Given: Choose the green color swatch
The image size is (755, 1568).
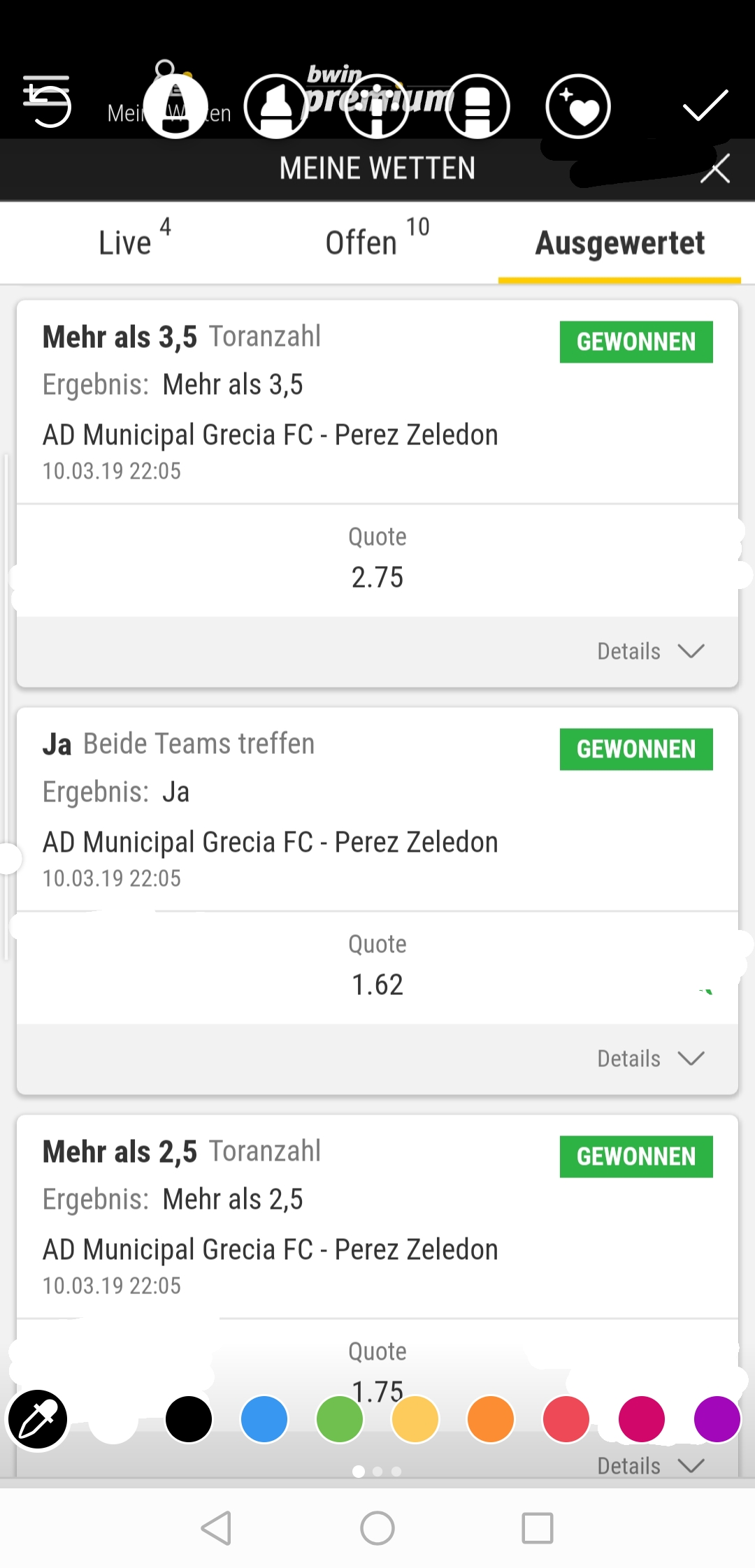Looking at the screenshot, I should tap(340, 1419).
